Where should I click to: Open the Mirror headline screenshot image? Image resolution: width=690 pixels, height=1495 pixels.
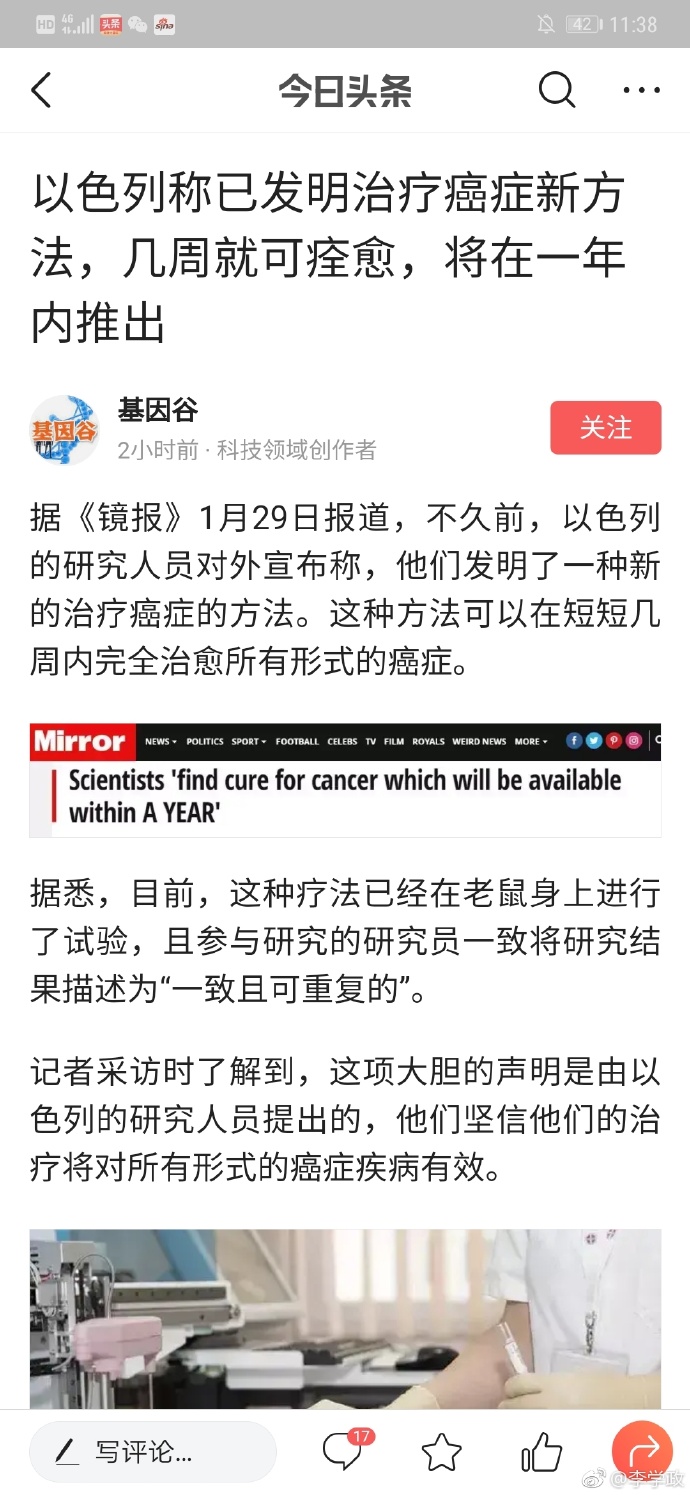(345, 780)
